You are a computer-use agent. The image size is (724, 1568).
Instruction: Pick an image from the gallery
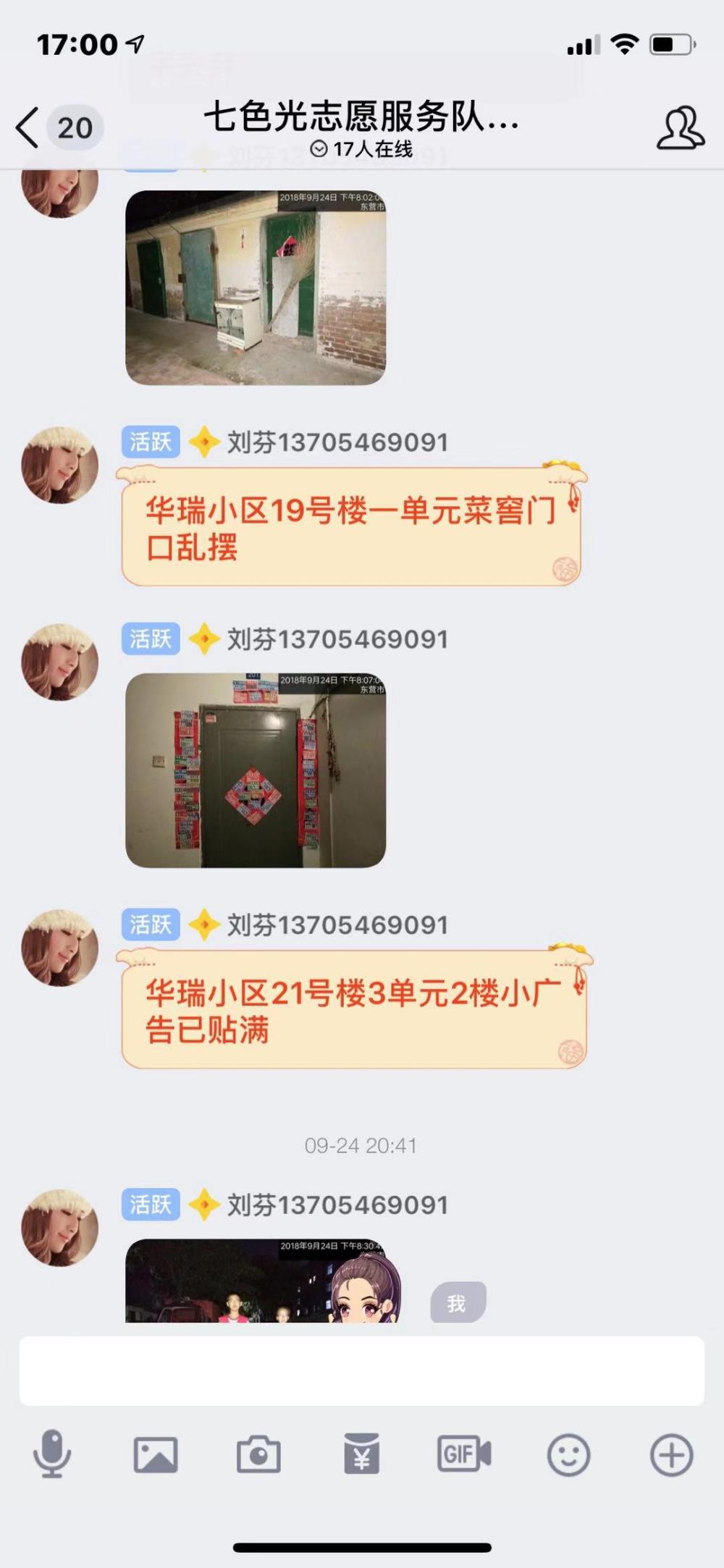point(155,1454)
